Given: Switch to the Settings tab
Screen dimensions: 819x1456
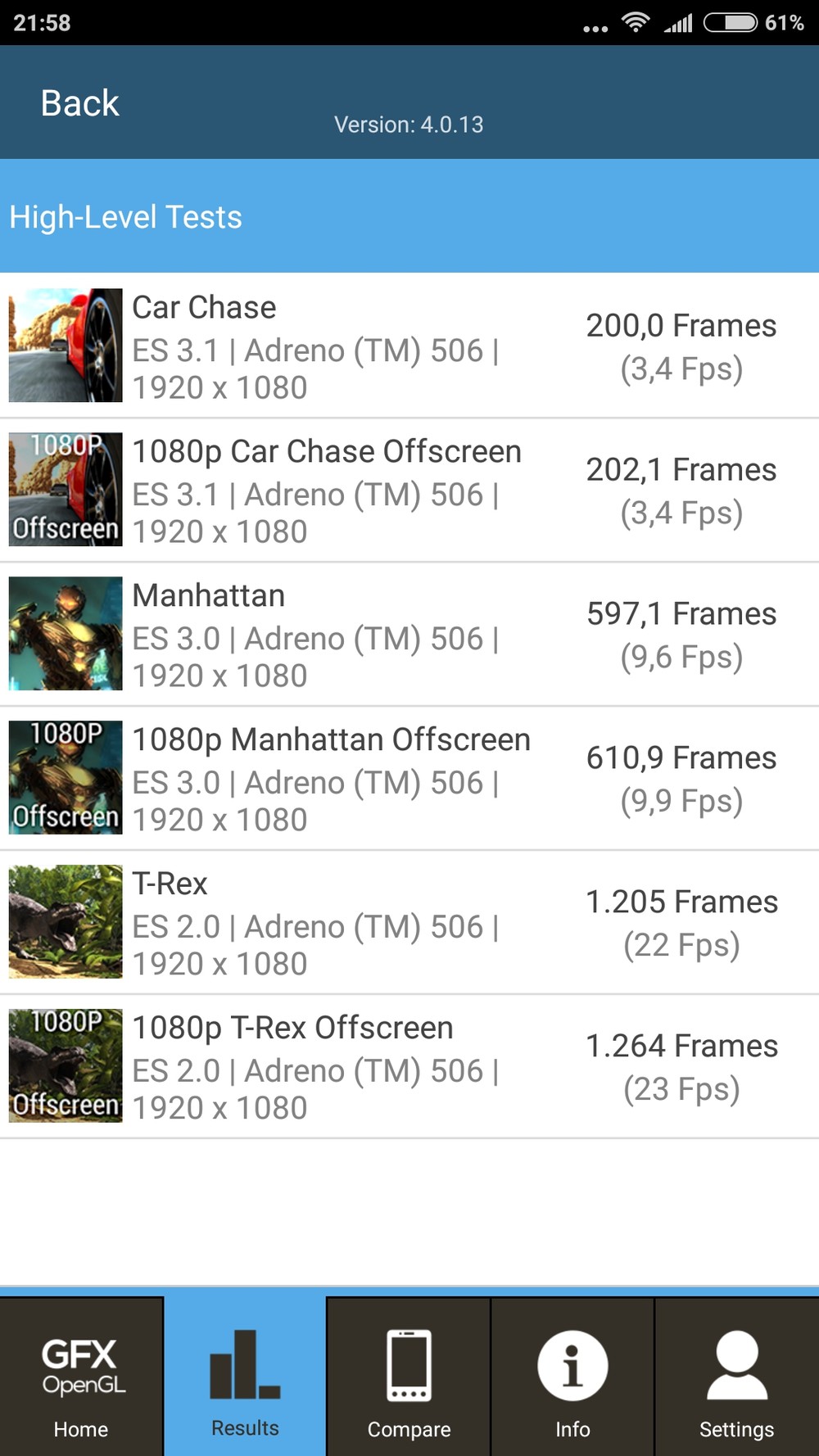Looking at the screenshot, I should (x=736, y=1377).
